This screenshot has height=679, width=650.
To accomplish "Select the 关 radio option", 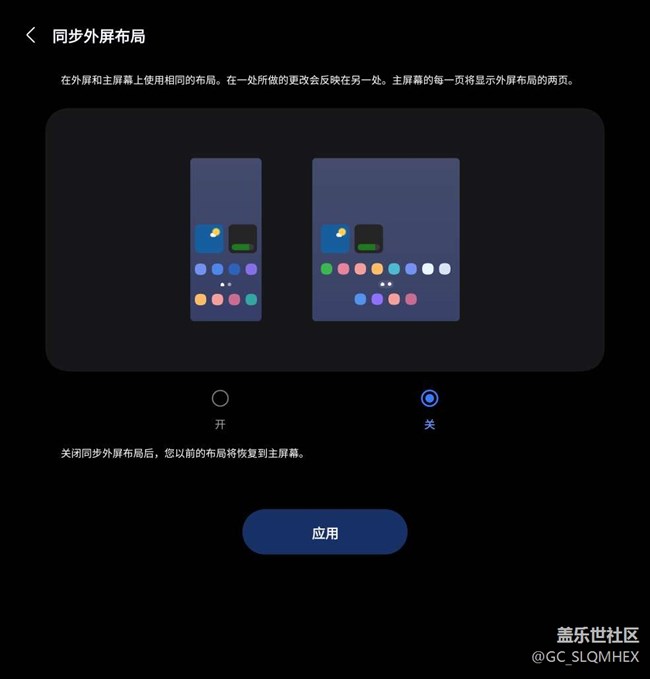I will point(429,398).
